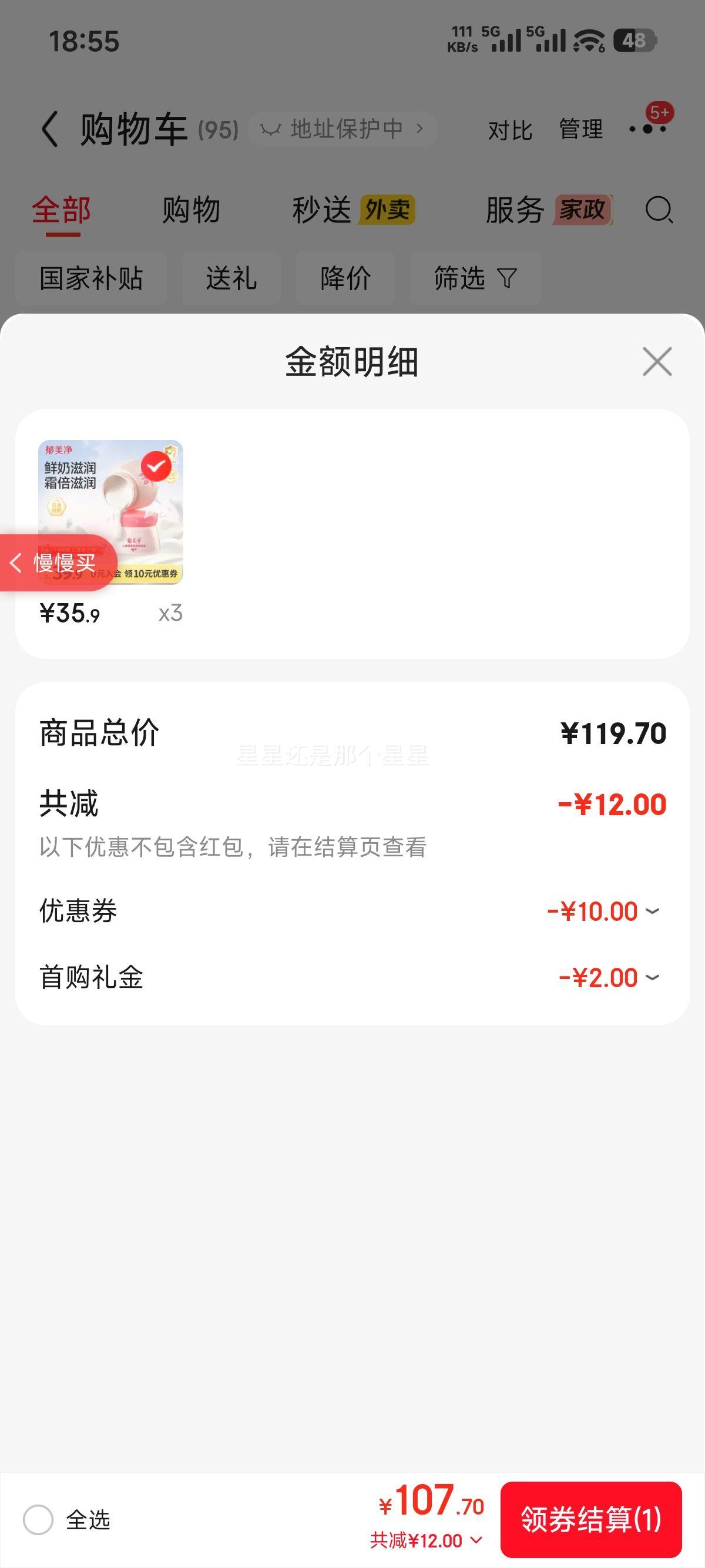
Task: Filter cart by 降价 items
Action: click(345, 279)
